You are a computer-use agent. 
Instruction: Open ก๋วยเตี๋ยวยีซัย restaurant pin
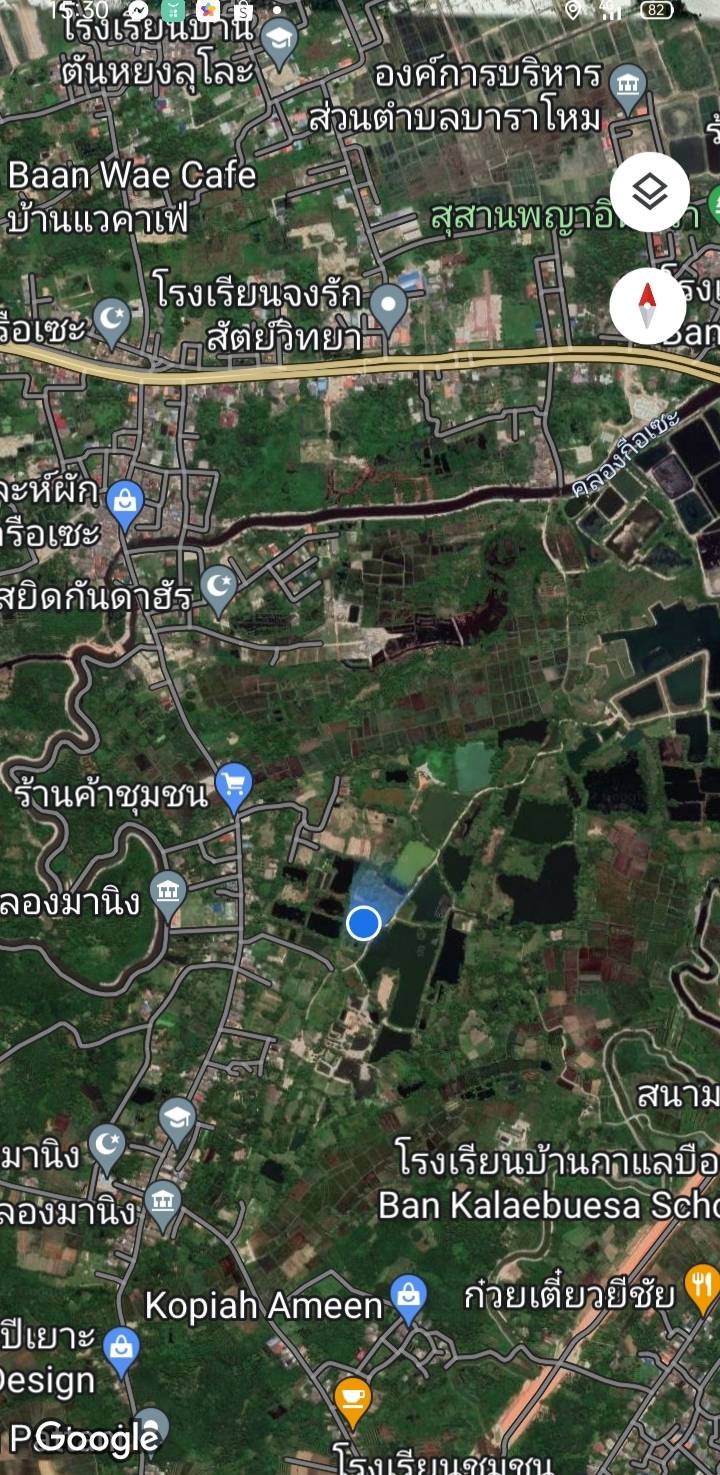coord(703,1286)
